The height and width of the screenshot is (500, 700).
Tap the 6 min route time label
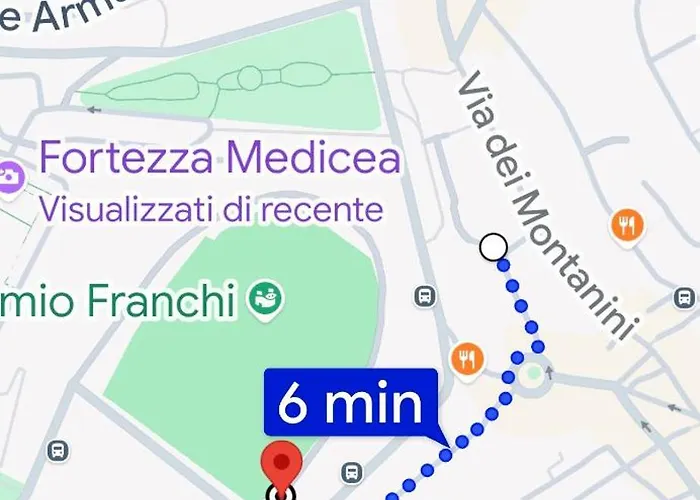point(350,404)
